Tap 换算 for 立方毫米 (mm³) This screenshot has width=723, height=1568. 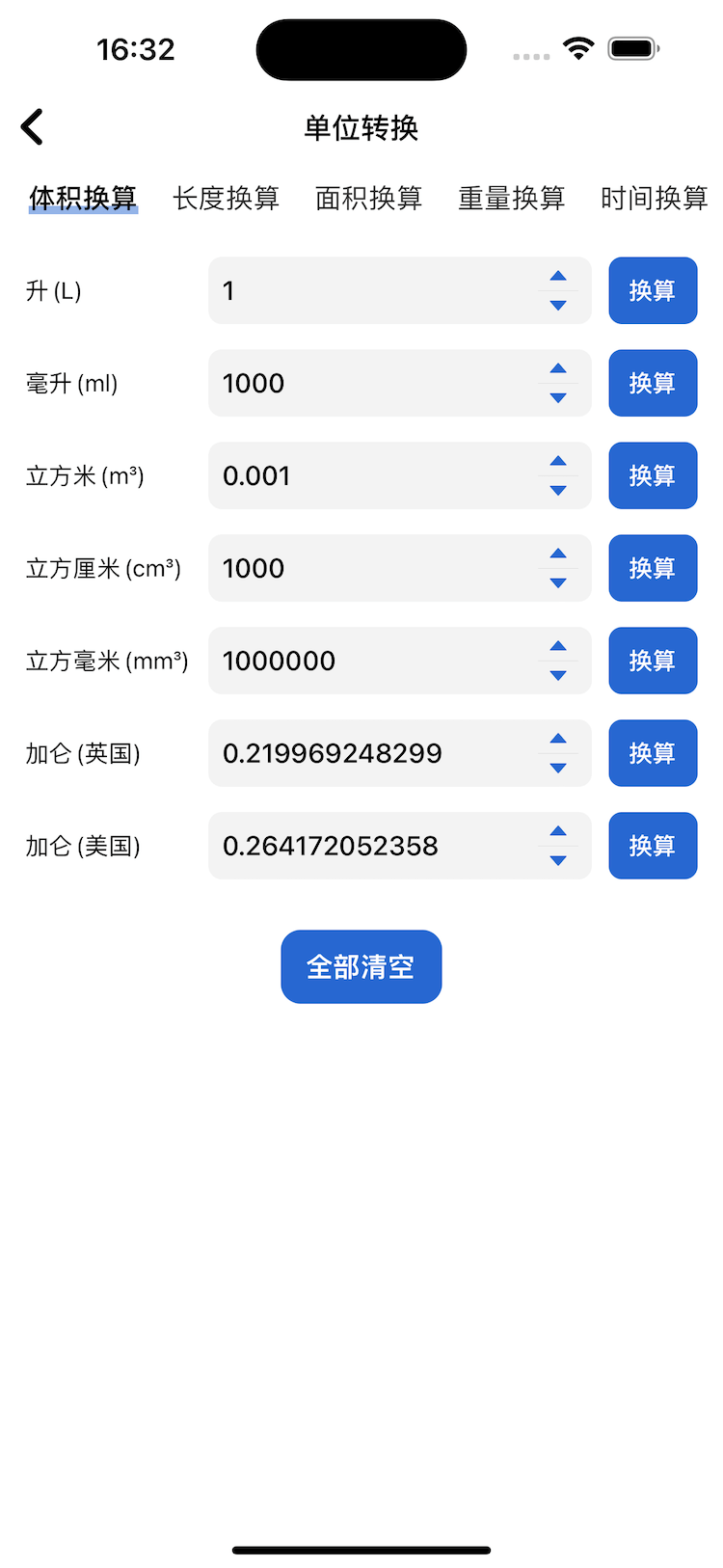653,661
